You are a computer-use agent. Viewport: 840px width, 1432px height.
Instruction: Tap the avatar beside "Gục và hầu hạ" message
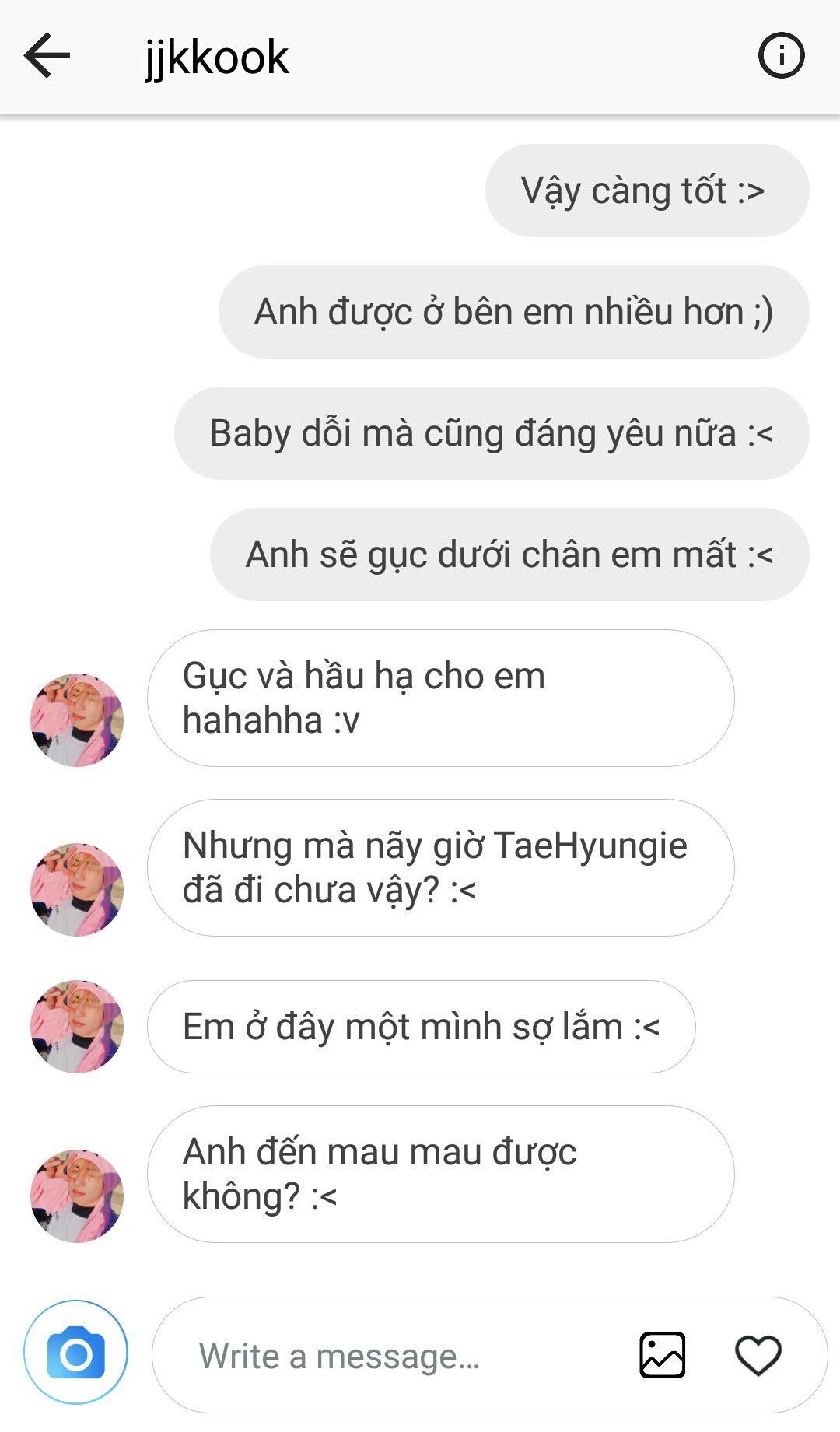coord(77,720)
